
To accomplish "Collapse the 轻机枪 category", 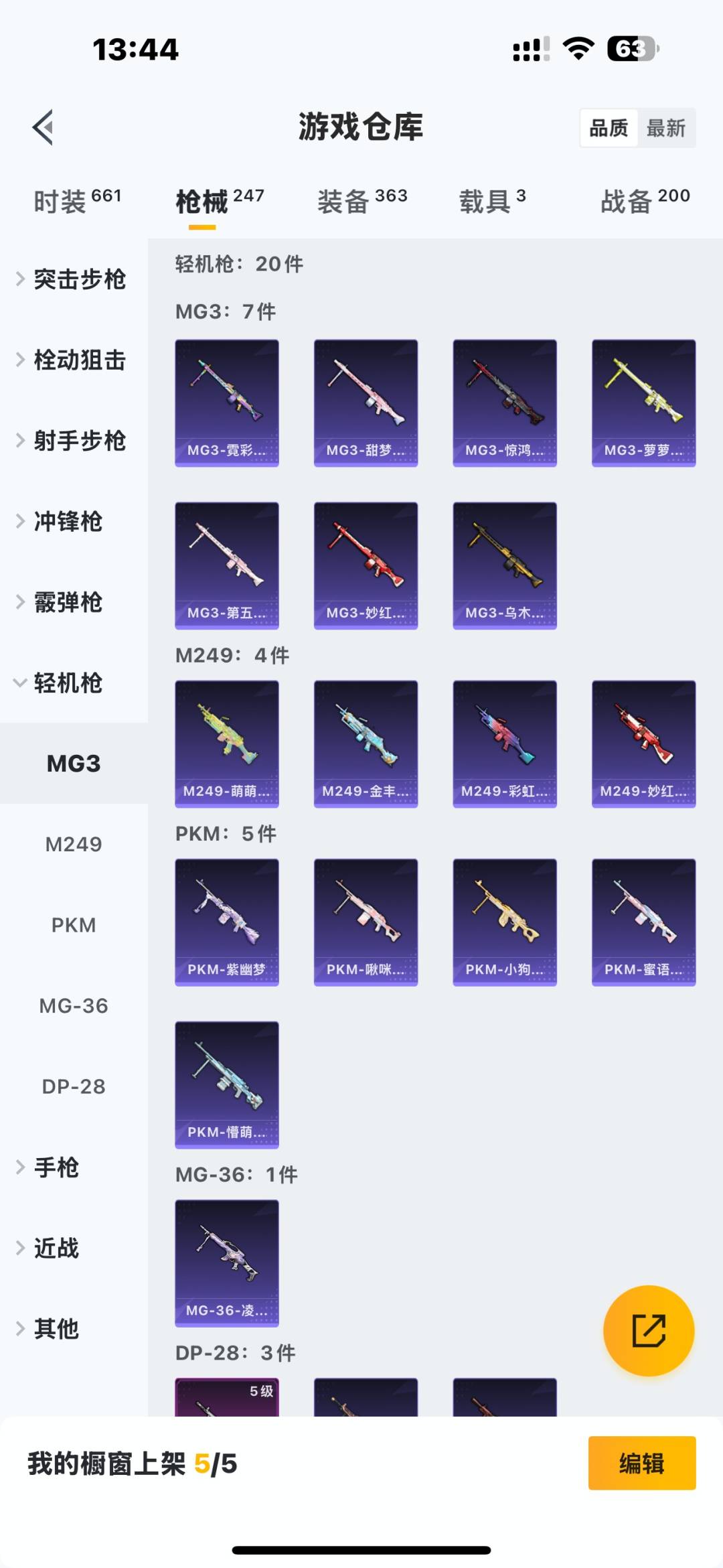I will (67, 683).
